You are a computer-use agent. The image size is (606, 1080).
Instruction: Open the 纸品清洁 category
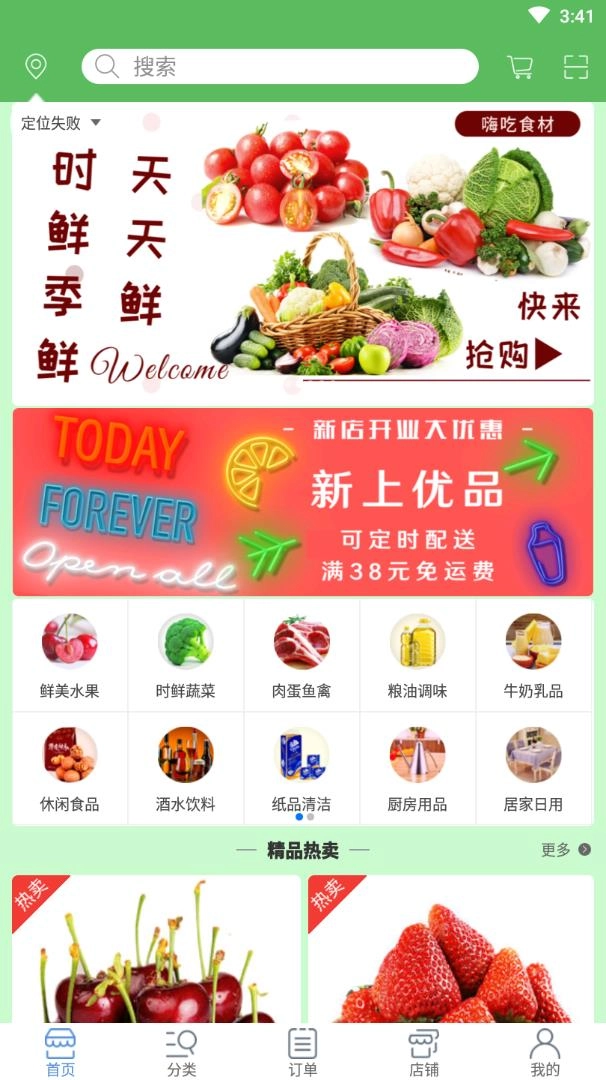(302, 769)
